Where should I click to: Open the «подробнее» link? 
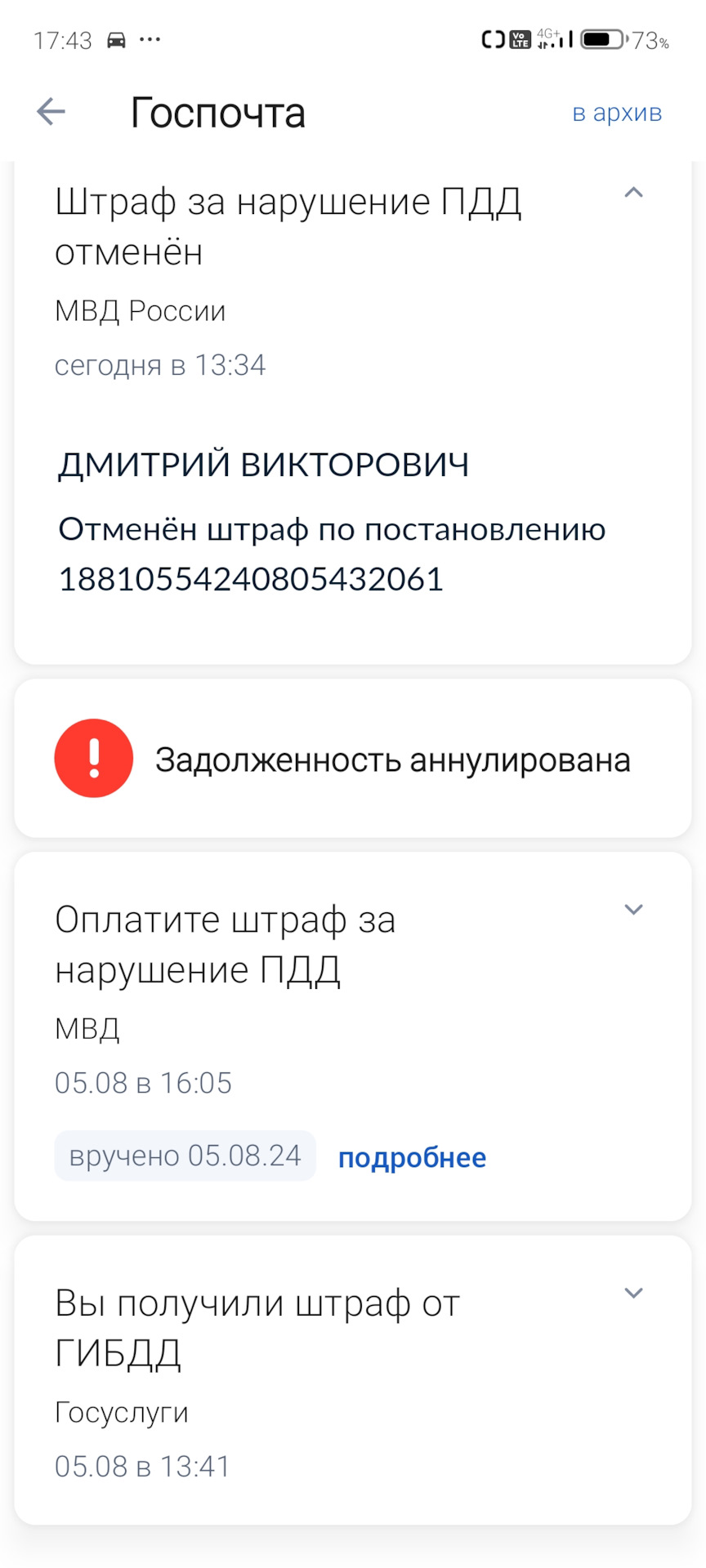click(x=412, y=1157)
